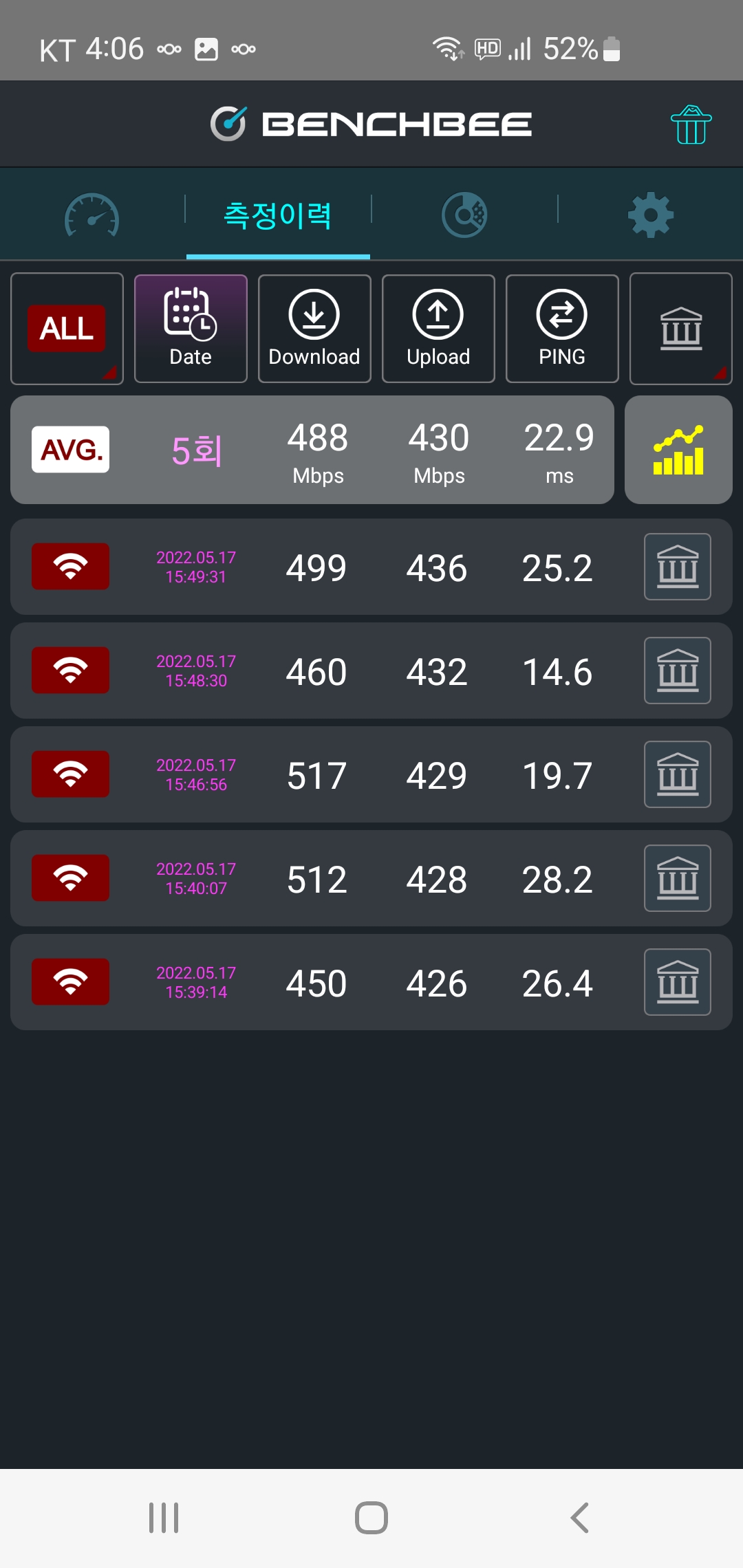Tap bank icon on the 15:48:30 record
This screenshot has height=1568, width=743.
pyautogui.click(x=678, y=671)
